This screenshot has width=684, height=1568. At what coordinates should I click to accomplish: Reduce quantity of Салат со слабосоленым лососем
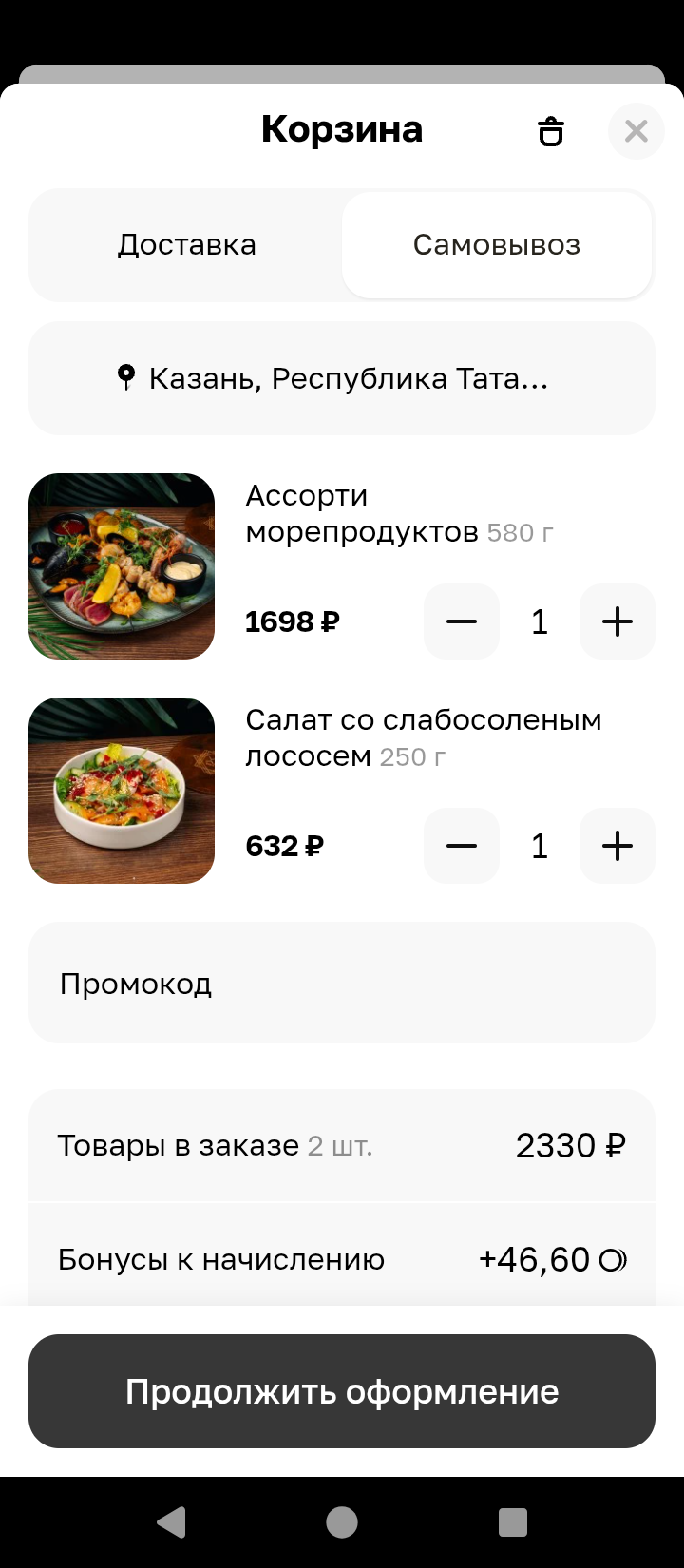[x=462, y=846]
